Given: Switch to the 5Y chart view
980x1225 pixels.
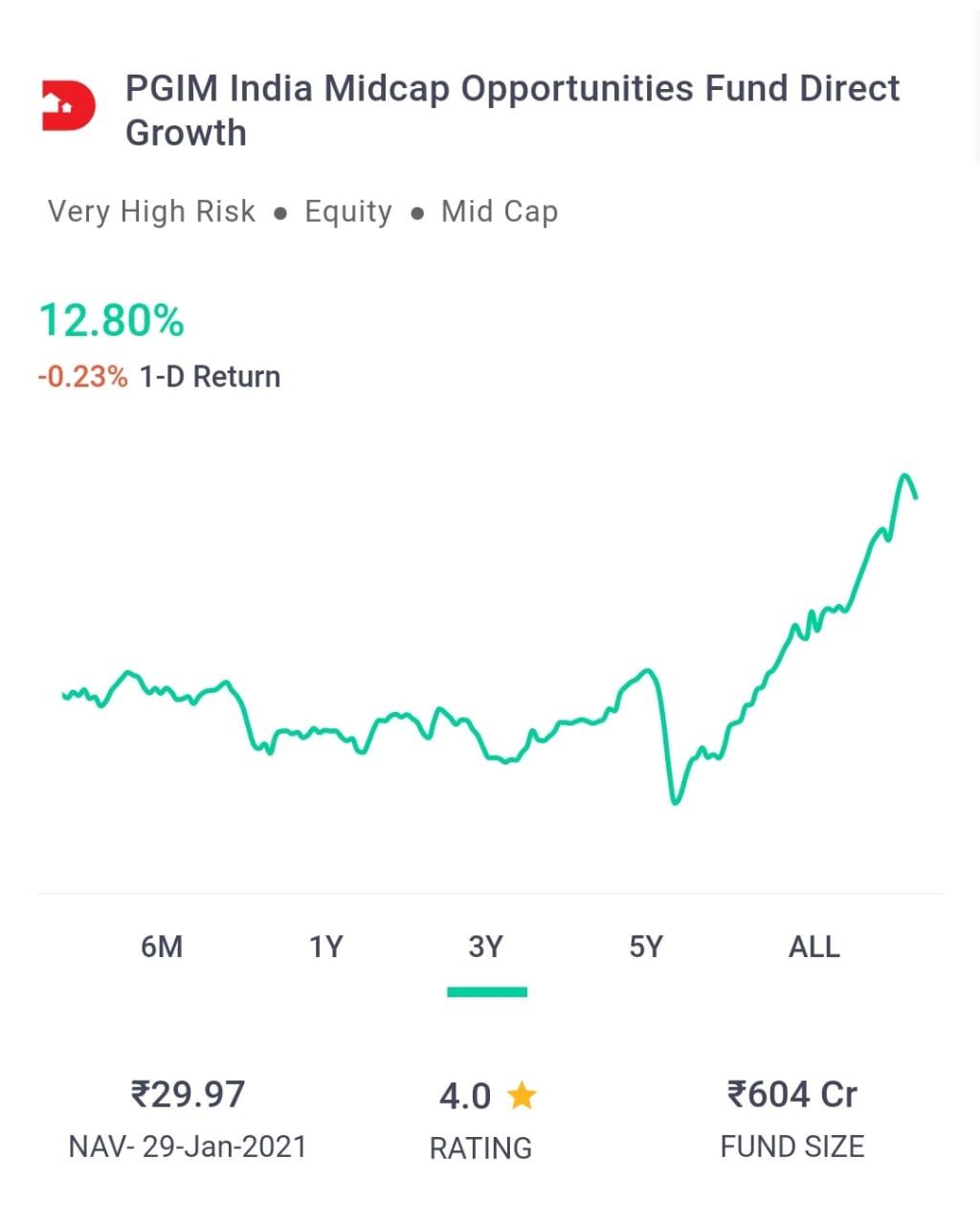Looking at the screenshot, I should (x=646, y=947).
